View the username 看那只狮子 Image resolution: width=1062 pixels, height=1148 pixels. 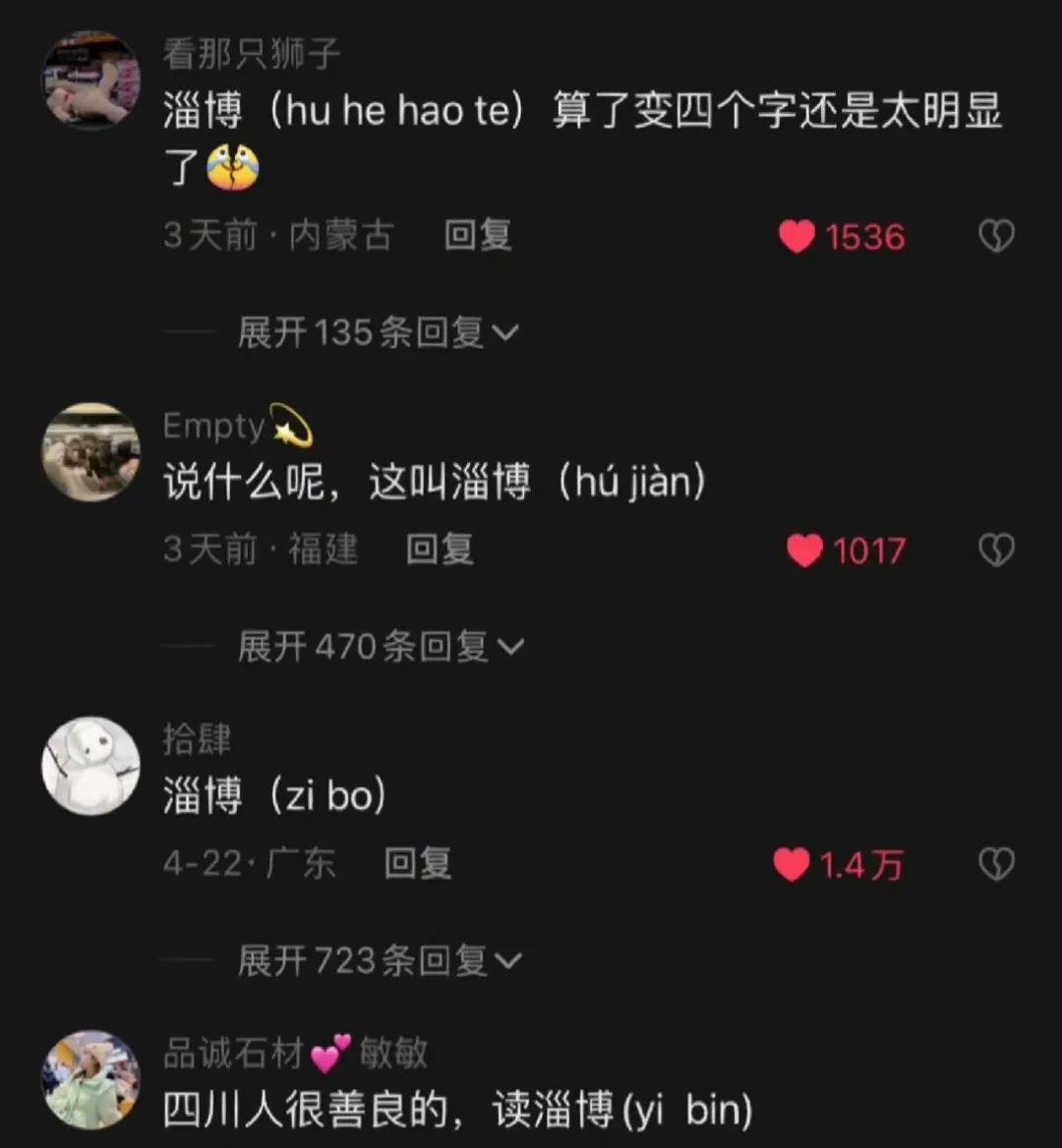pyautogui.click(x=252, y=53)
